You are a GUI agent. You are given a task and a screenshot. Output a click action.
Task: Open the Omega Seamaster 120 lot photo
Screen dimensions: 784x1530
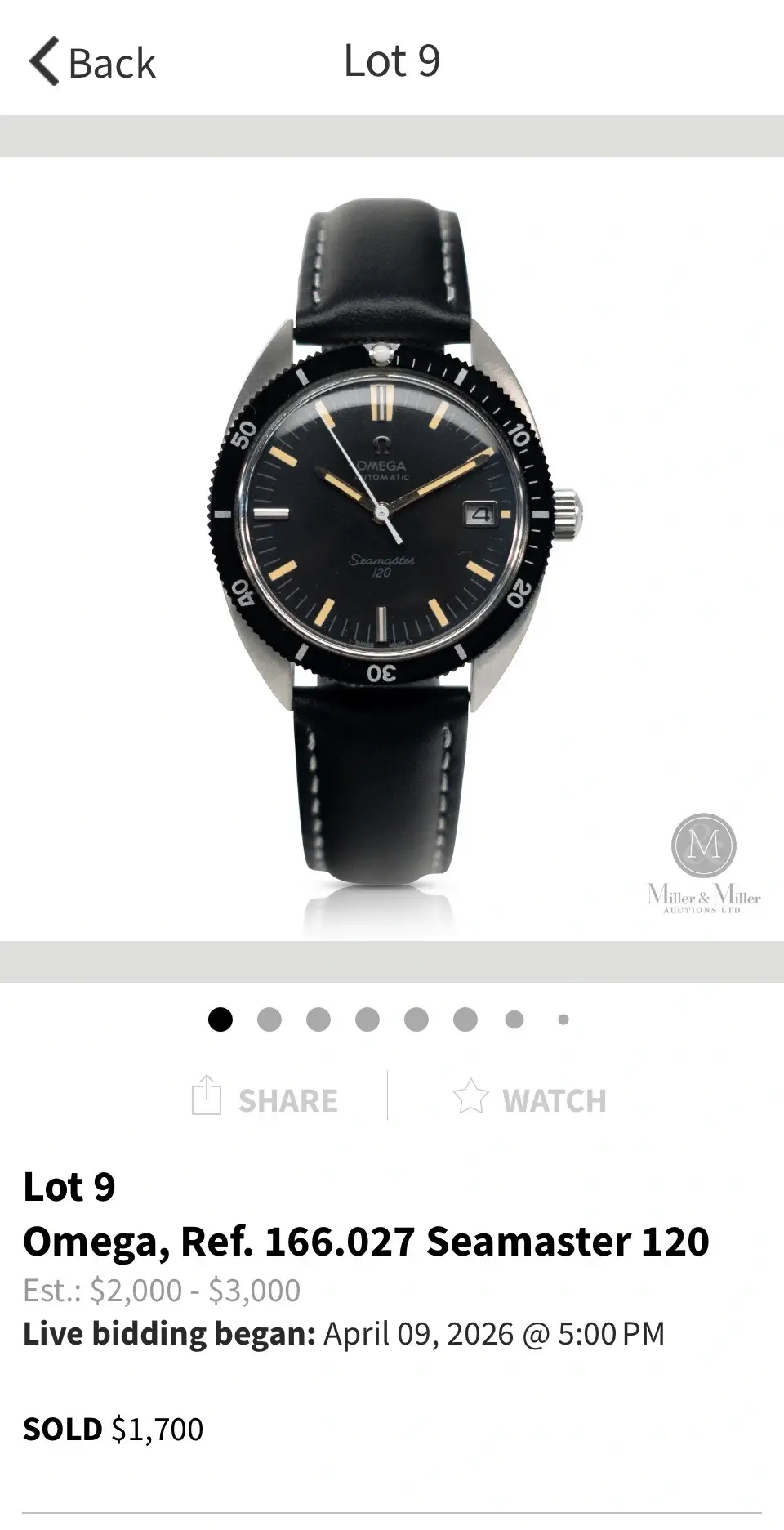point(392,547)
